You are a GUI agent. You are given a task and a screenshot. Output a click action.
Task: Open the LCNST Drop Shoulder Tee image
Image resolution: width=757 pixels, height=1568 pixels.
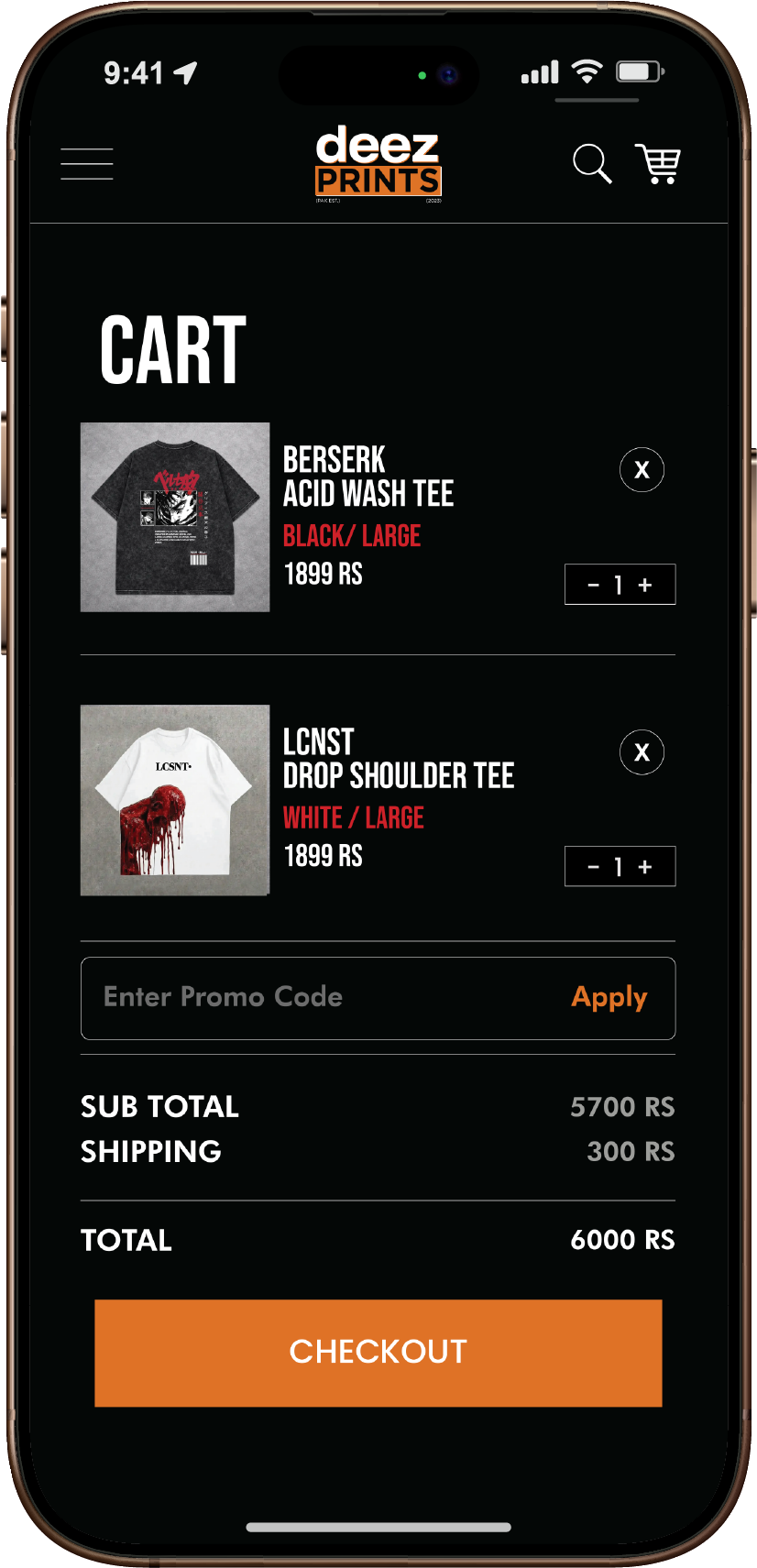pos(175,800)
